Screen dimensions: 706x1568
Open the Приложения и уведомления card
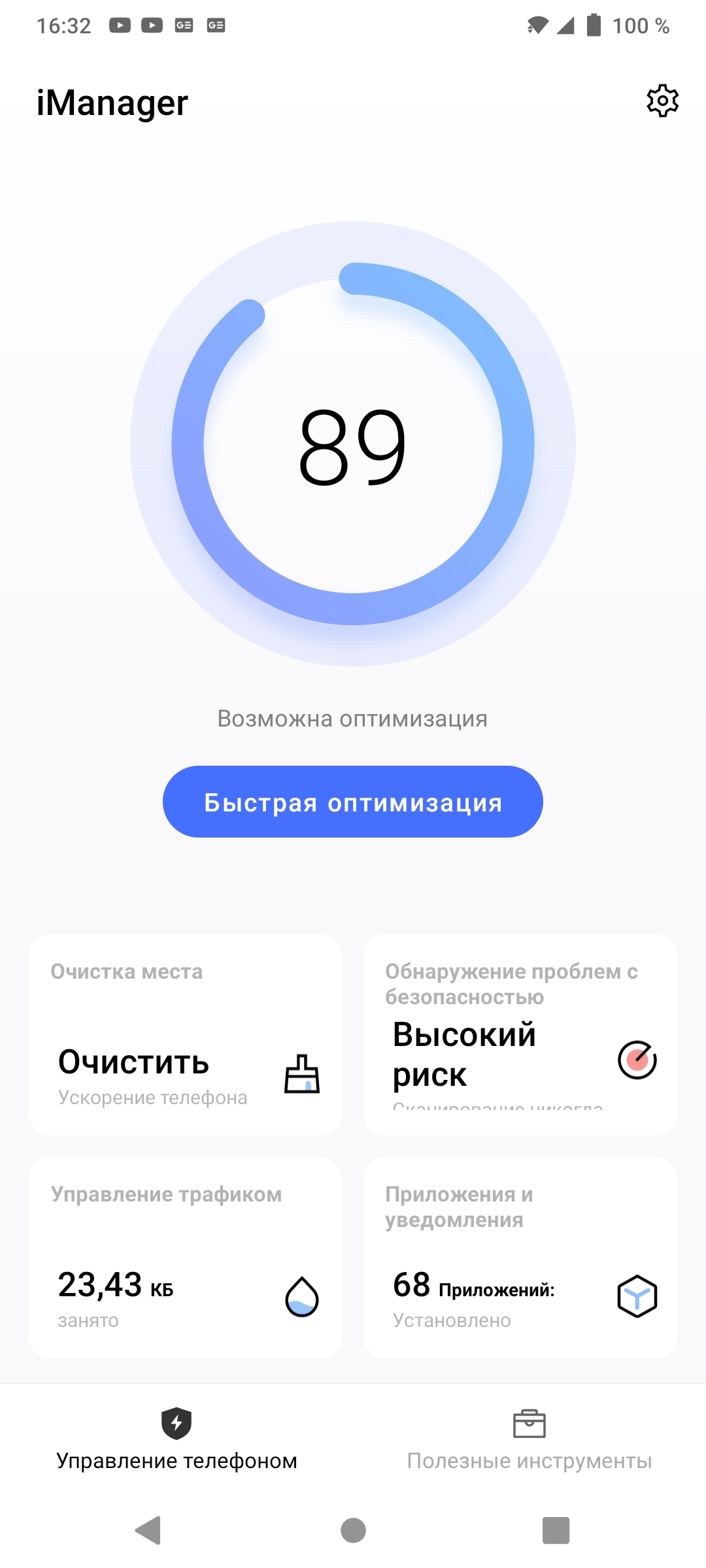pyautogui.click(x=520, y=1257)
